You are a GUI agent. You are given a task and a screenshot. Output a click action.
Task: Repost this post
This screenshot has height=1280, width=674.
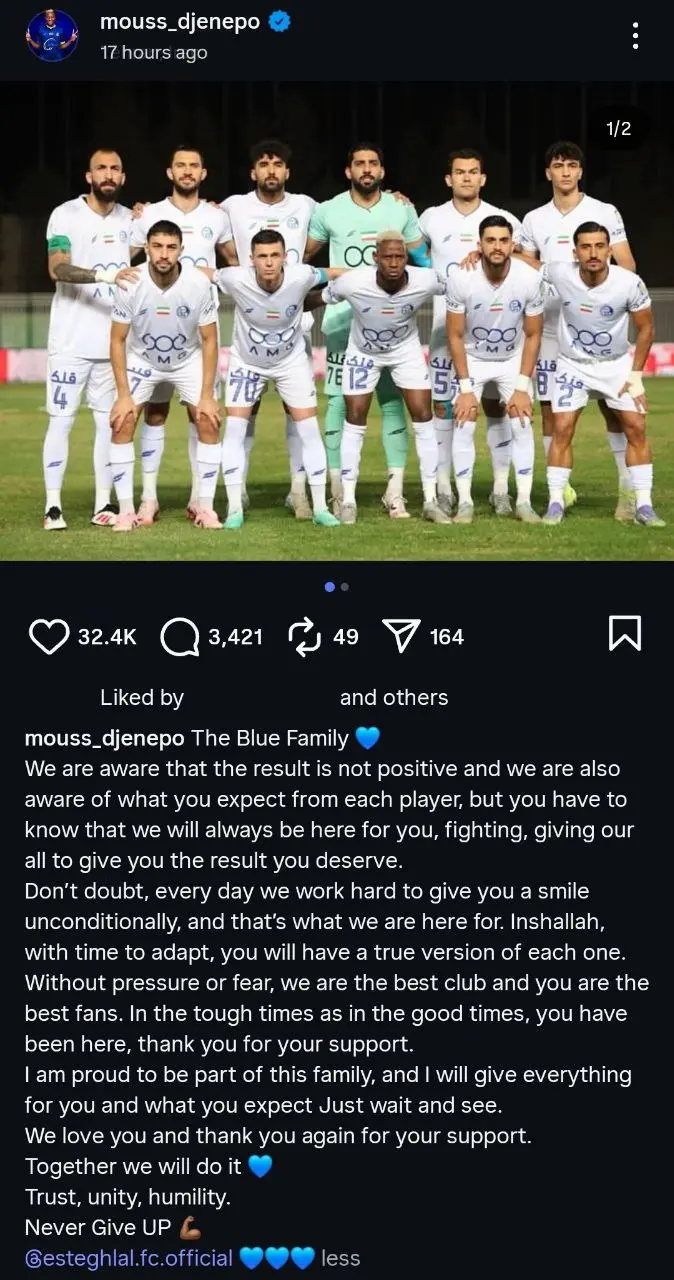point(302,636)
